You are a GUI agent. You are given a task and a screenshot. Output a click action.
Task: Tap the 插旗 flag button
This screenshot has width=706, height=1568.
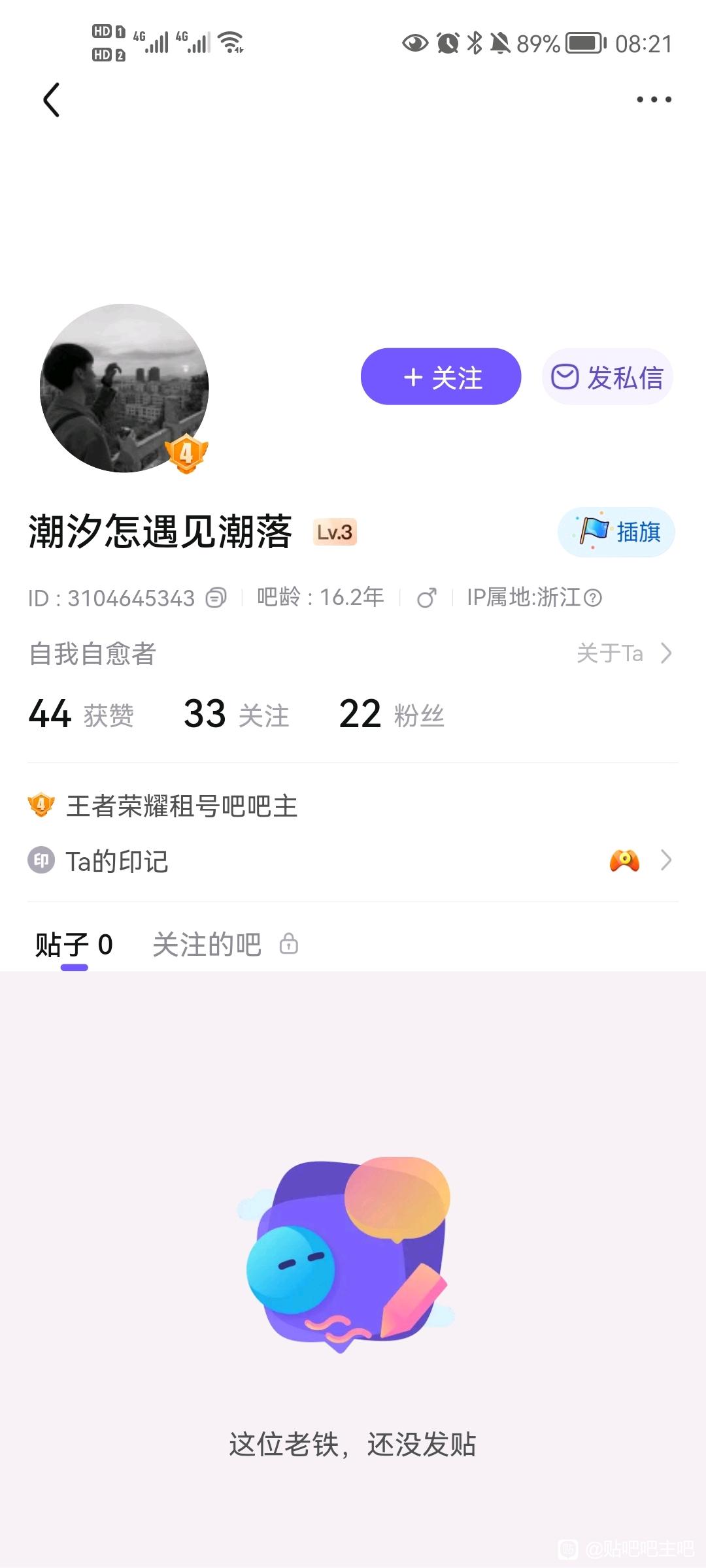point(616,532)
